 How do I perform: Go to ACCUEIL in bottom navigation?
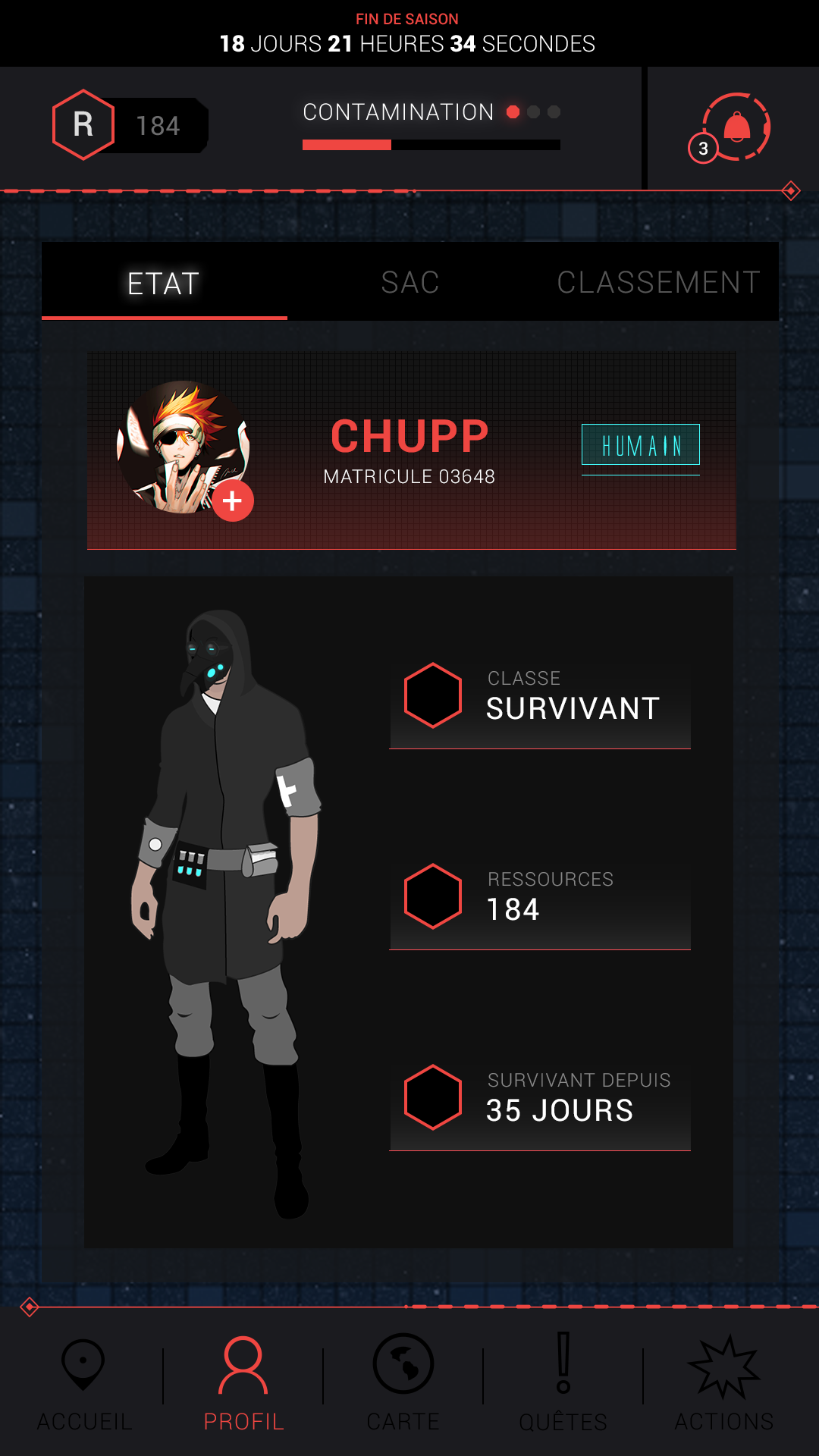pos(84,1385)
